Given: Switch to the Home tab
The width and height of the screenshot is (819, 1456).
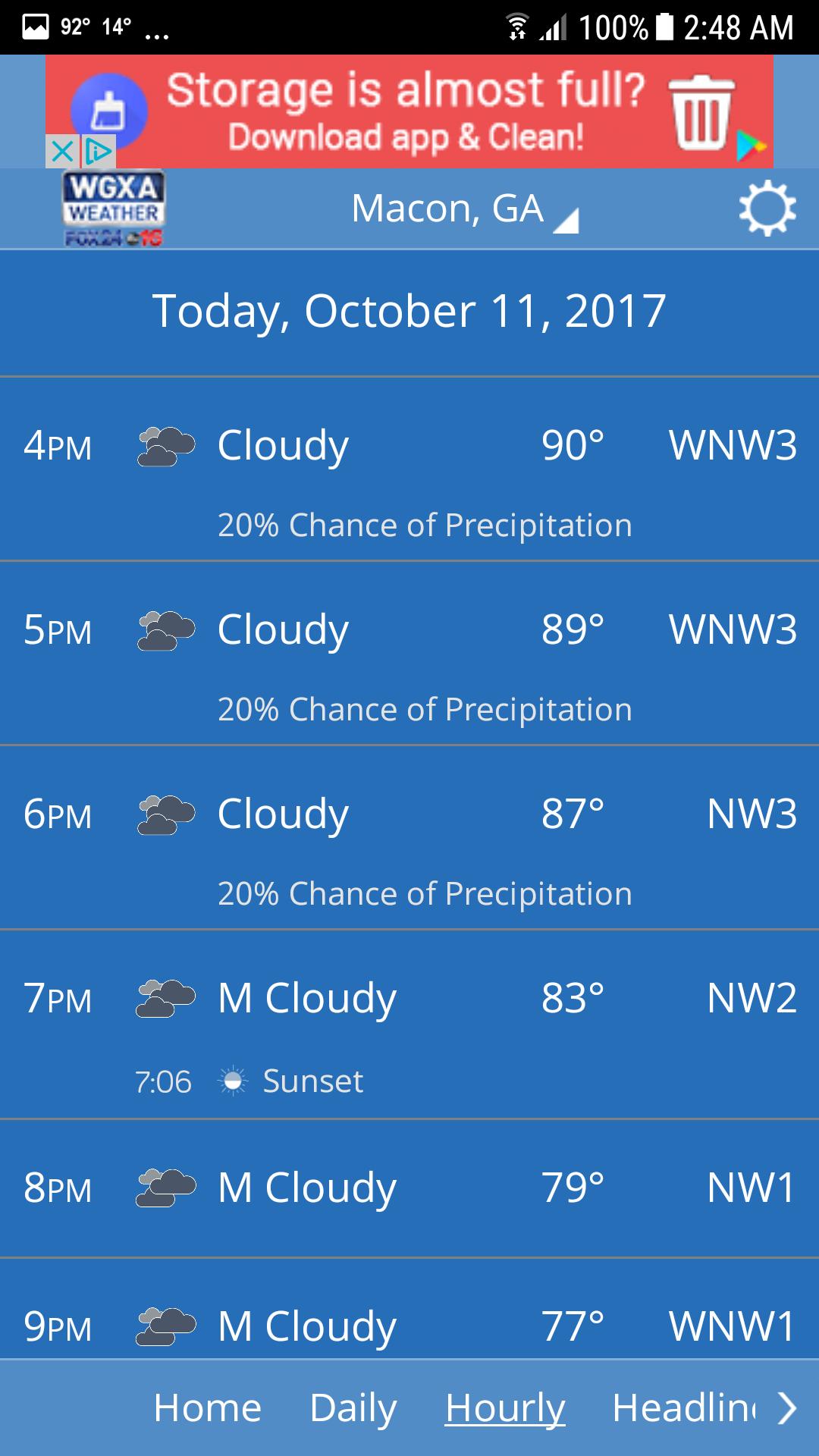Looking at the screenshot, I should 208,1408.
